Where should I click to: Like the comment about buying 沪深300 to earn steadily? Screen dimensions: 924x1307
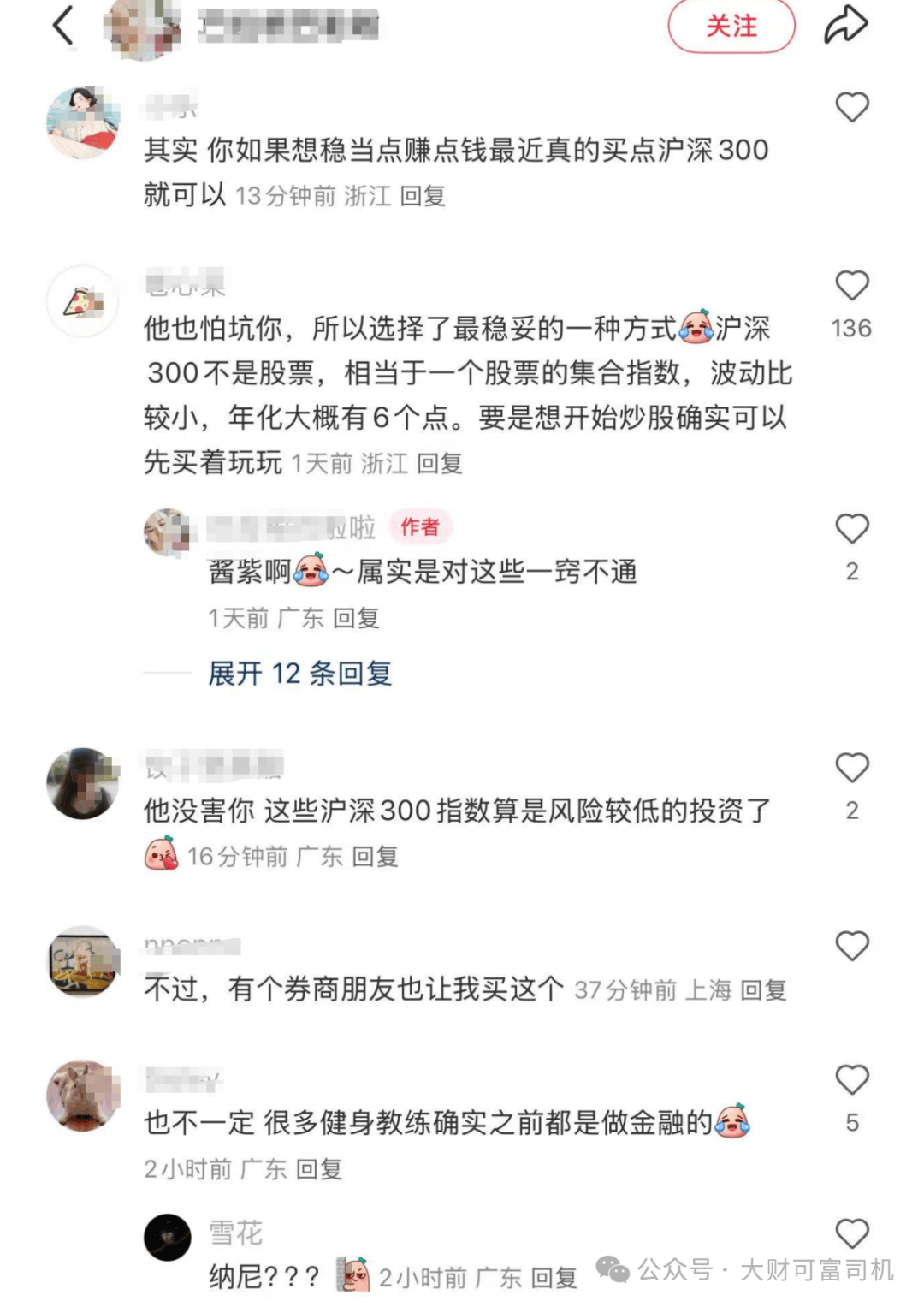point(851,107)
